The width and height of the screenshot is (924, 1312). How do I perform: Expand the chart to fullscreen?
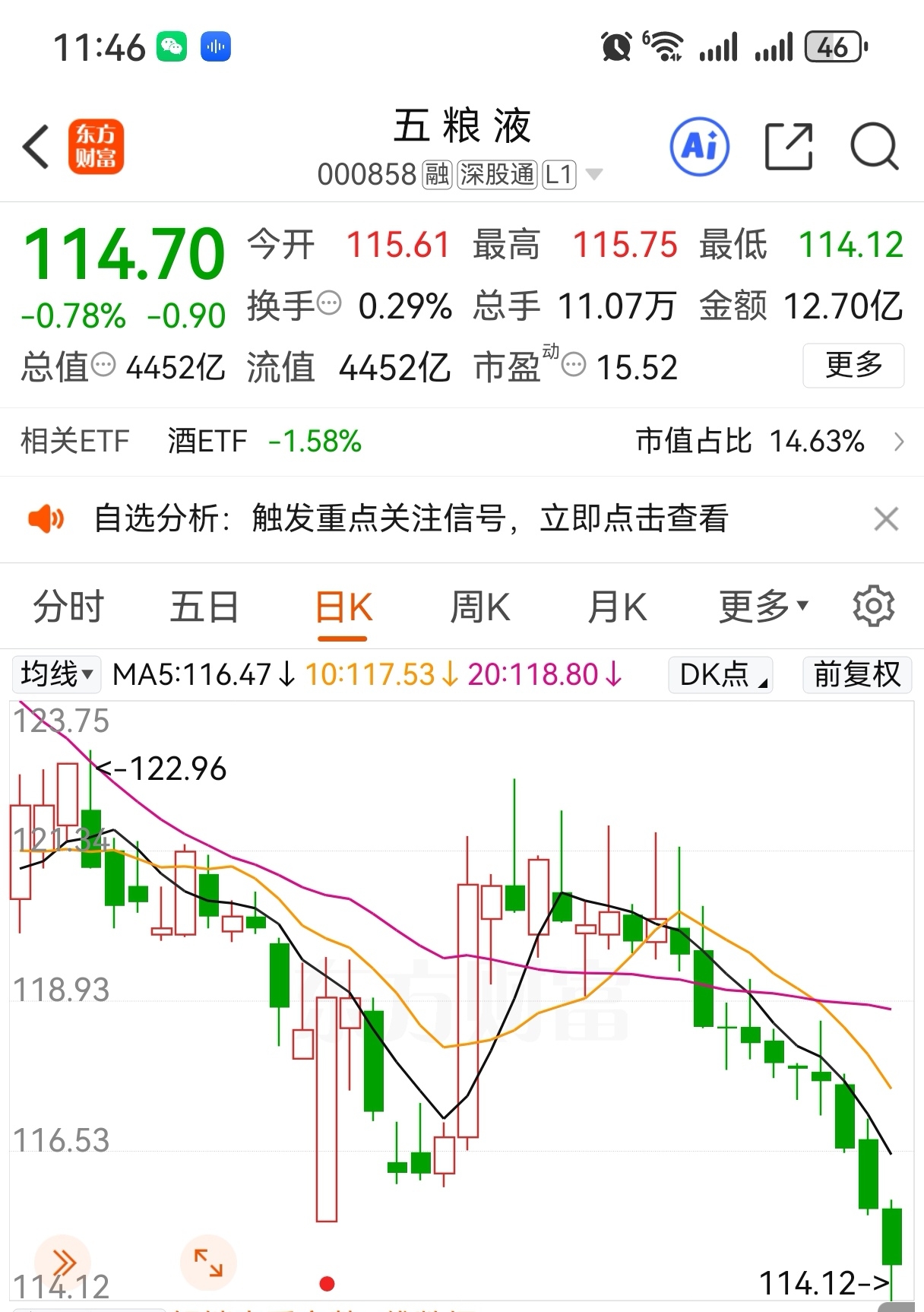click(208, 1263)
